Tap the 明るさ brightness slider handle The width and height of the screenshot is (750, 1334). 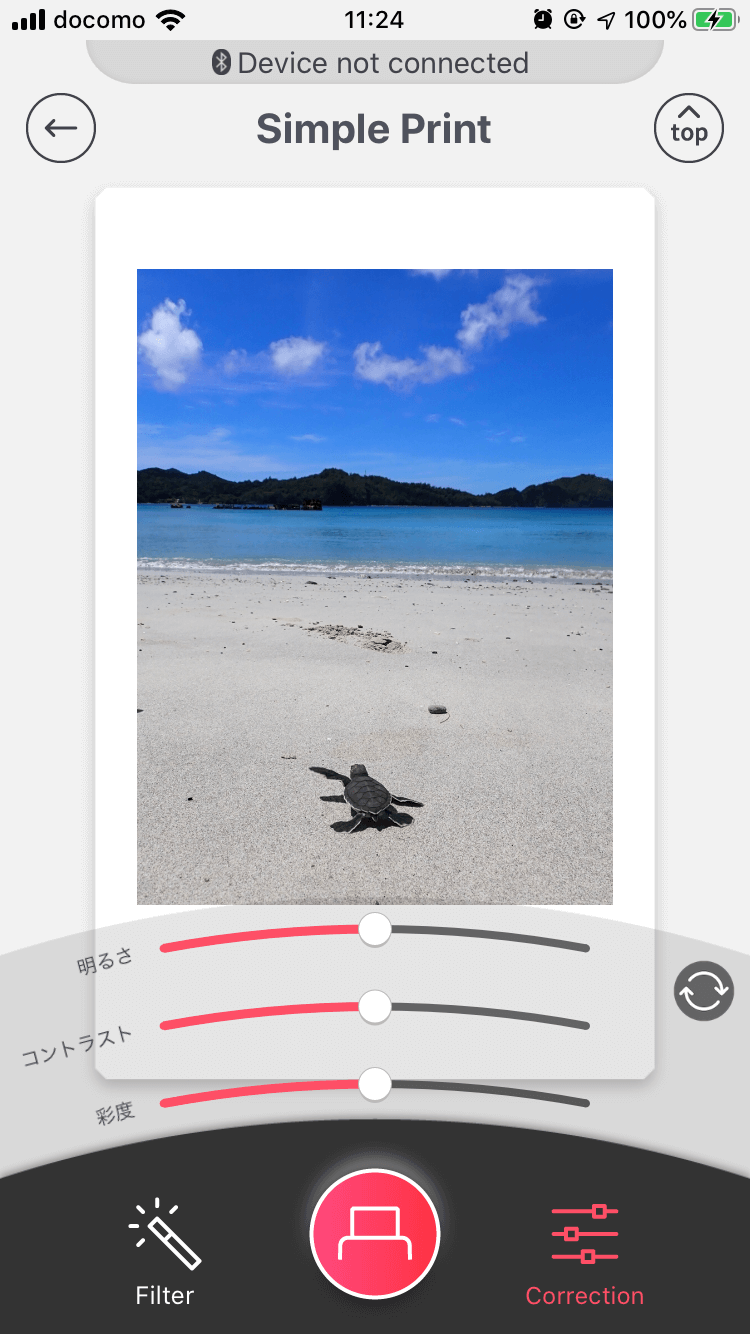[x=375, y=929]
